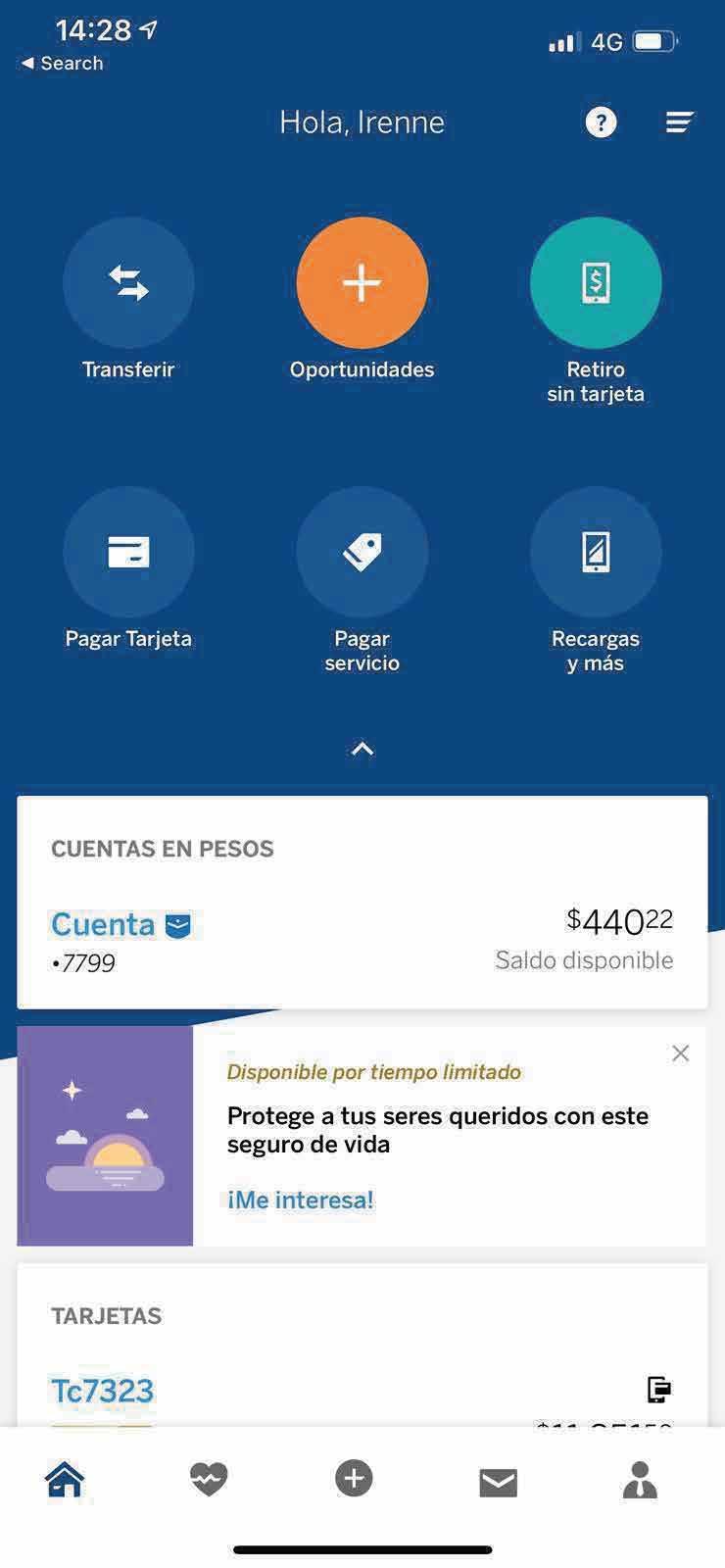725x1568 pixels.
Task: Select Retiro sin tarjeta
Action: coord(596,283)
